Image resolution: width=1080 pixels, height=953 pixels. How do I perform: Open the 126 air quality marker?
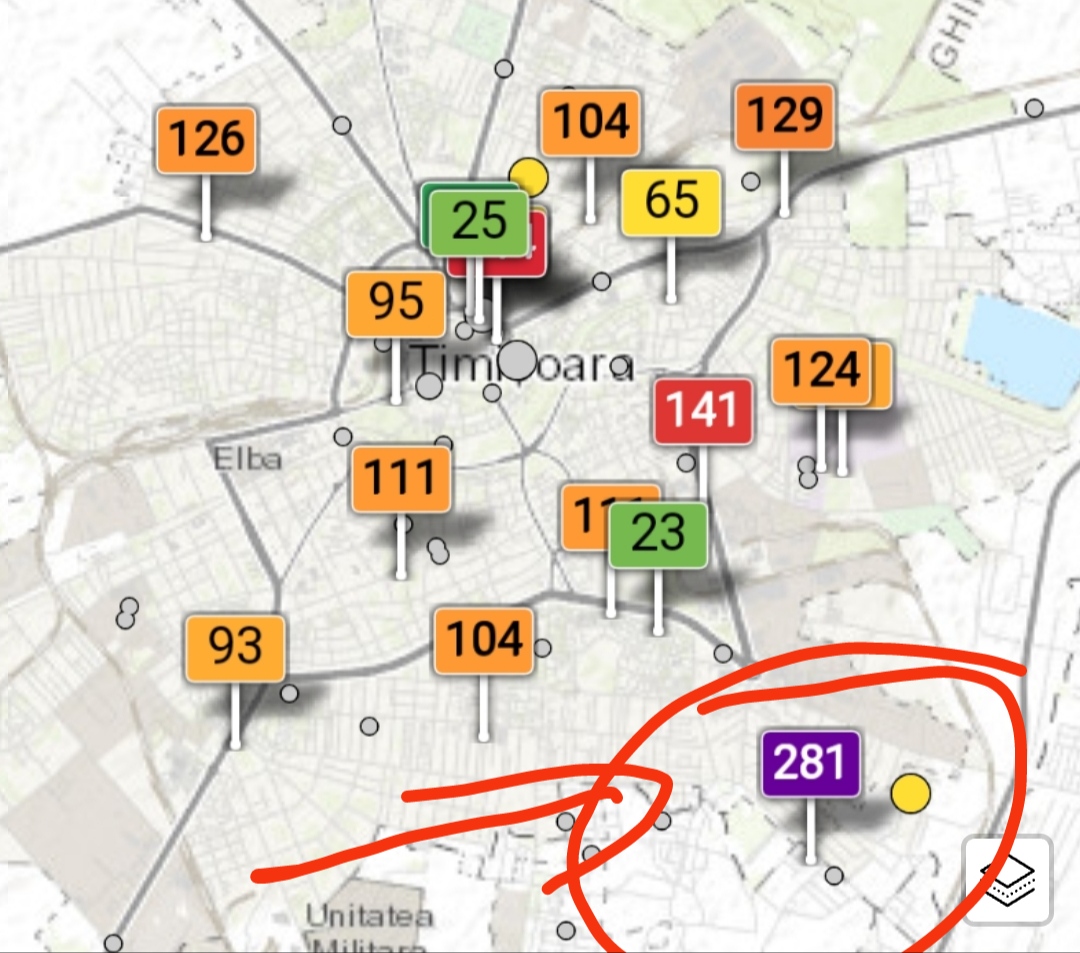(x=206, y=140)
